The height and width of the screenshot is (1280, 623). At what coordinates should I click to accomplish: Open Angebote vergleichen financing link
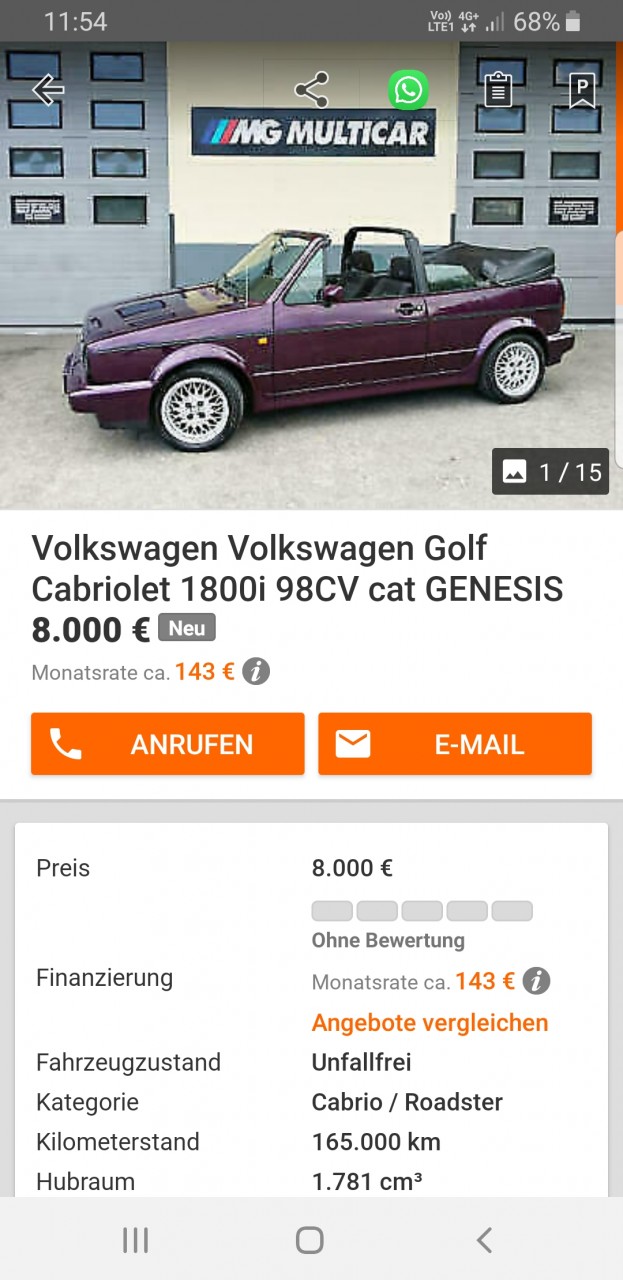pos(430,1023)
